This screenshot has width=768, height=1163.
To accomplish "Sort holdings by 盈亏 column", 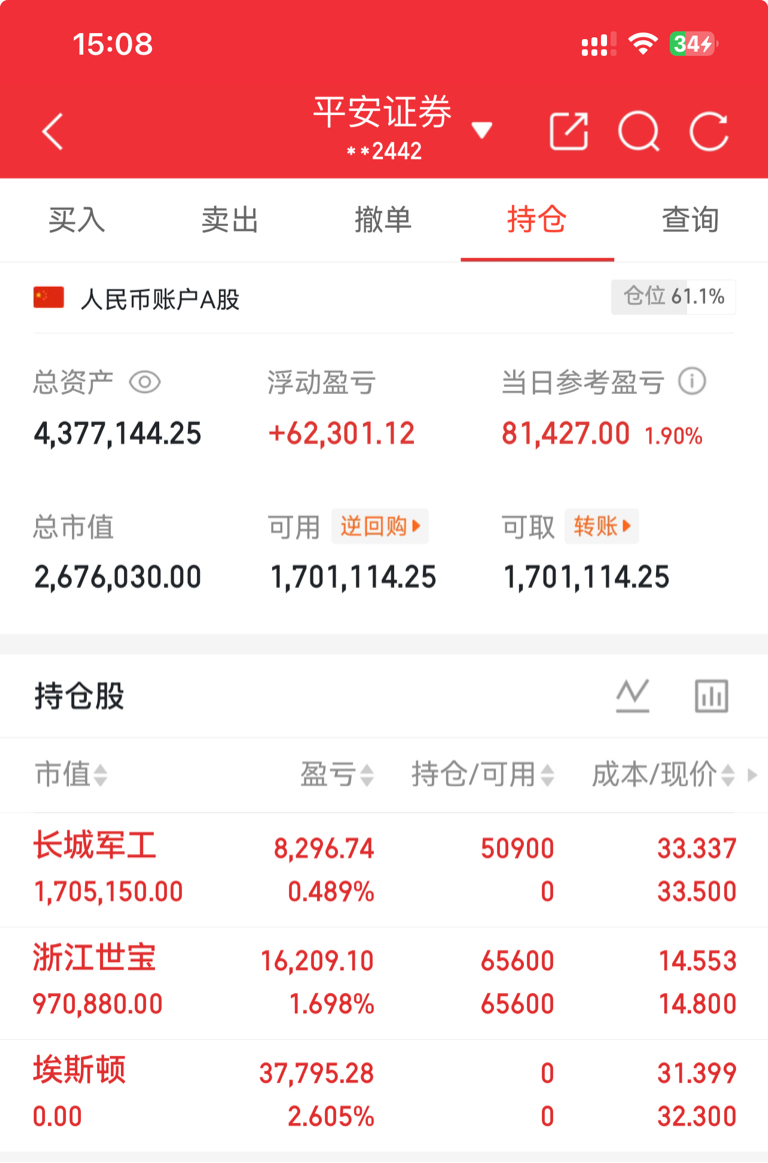I will (x=337, y=774).
